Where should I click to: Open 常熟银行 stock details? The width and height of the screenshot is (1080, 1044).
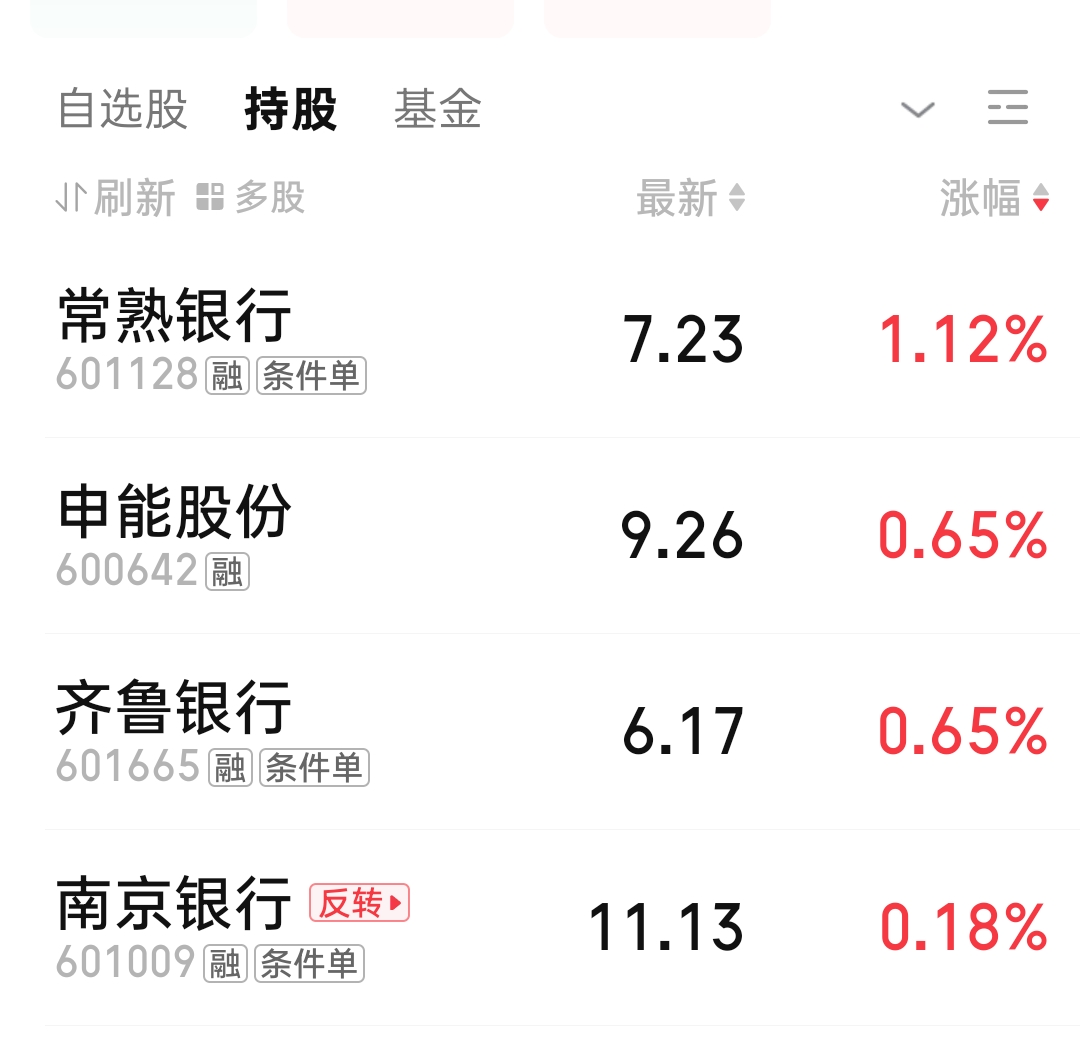[x=175, y=316]
